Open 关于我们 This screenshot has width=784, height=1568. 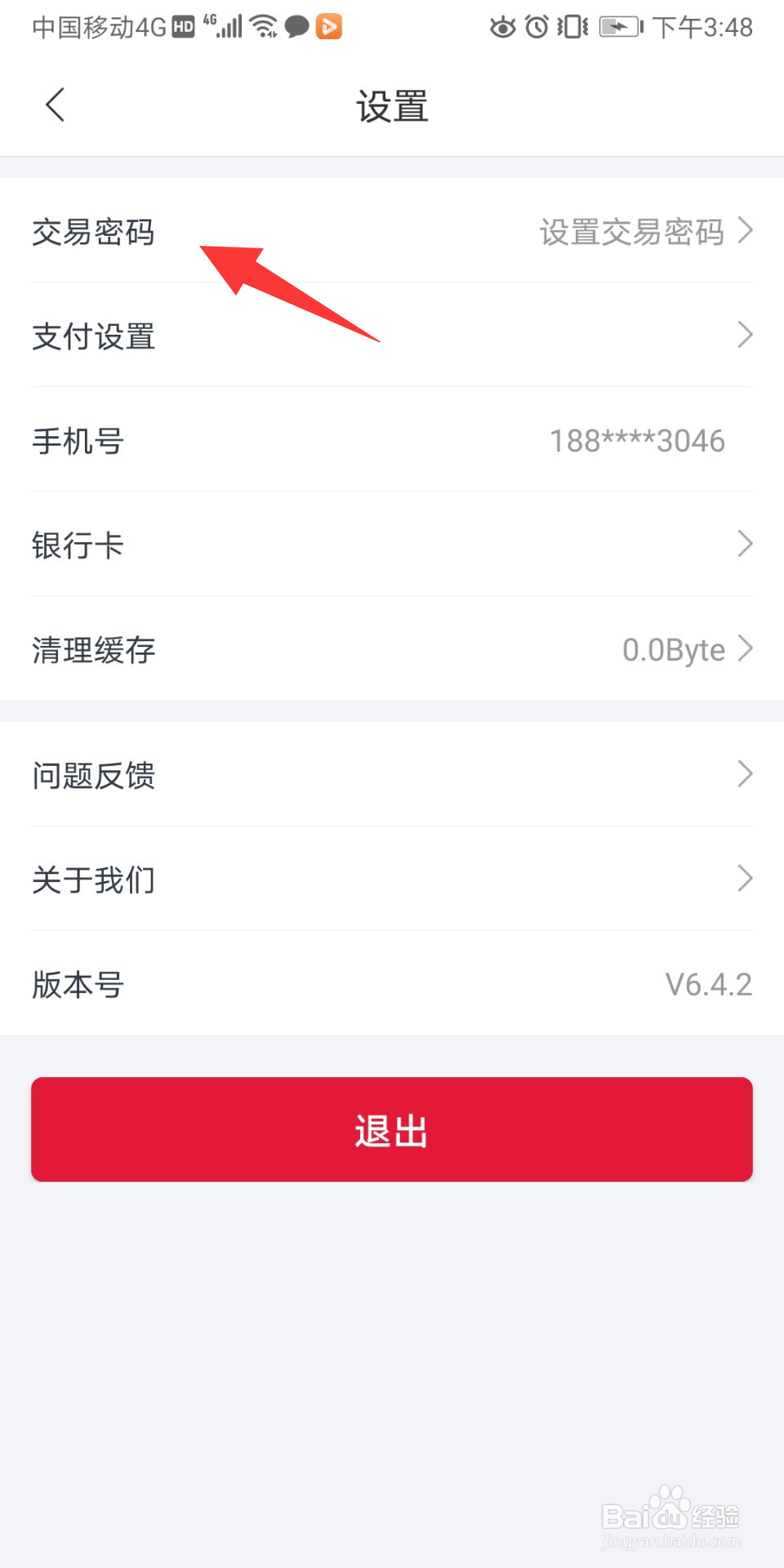(392, 879)
